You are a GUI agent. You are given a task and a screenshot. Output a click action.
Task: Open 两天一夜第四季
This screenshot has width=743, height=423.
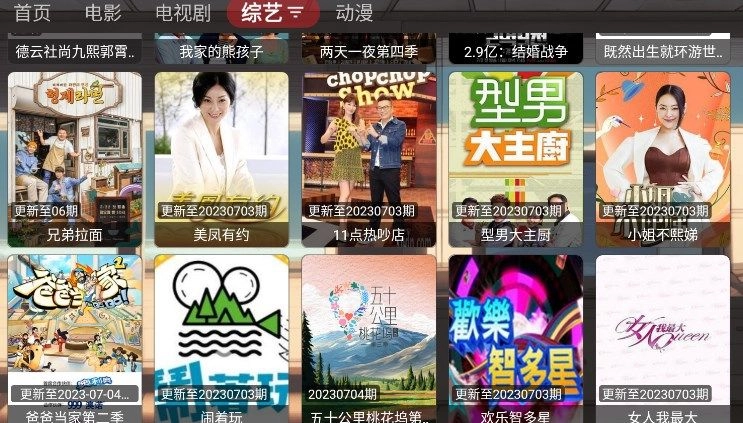tap(368, 48)
